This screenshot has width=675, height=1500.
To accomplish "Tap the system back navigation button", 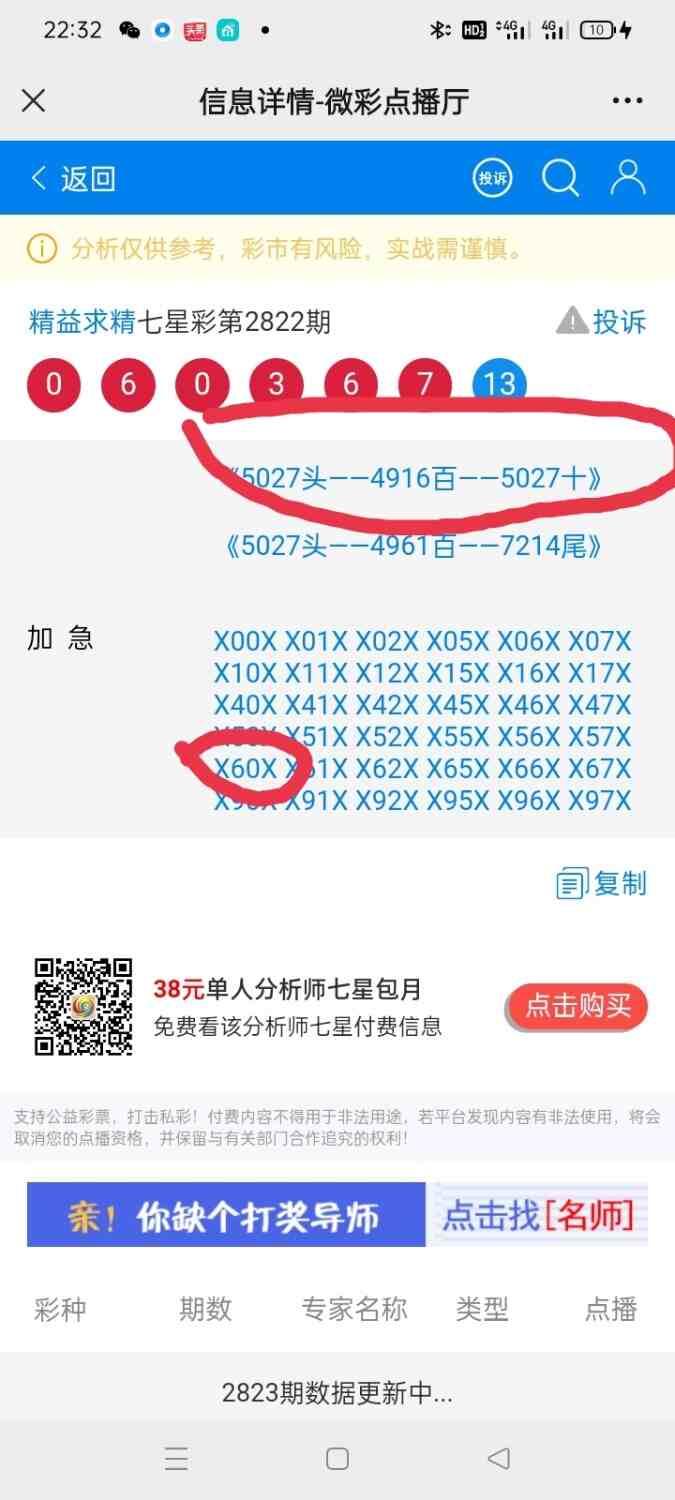I will coord(498,1459).
